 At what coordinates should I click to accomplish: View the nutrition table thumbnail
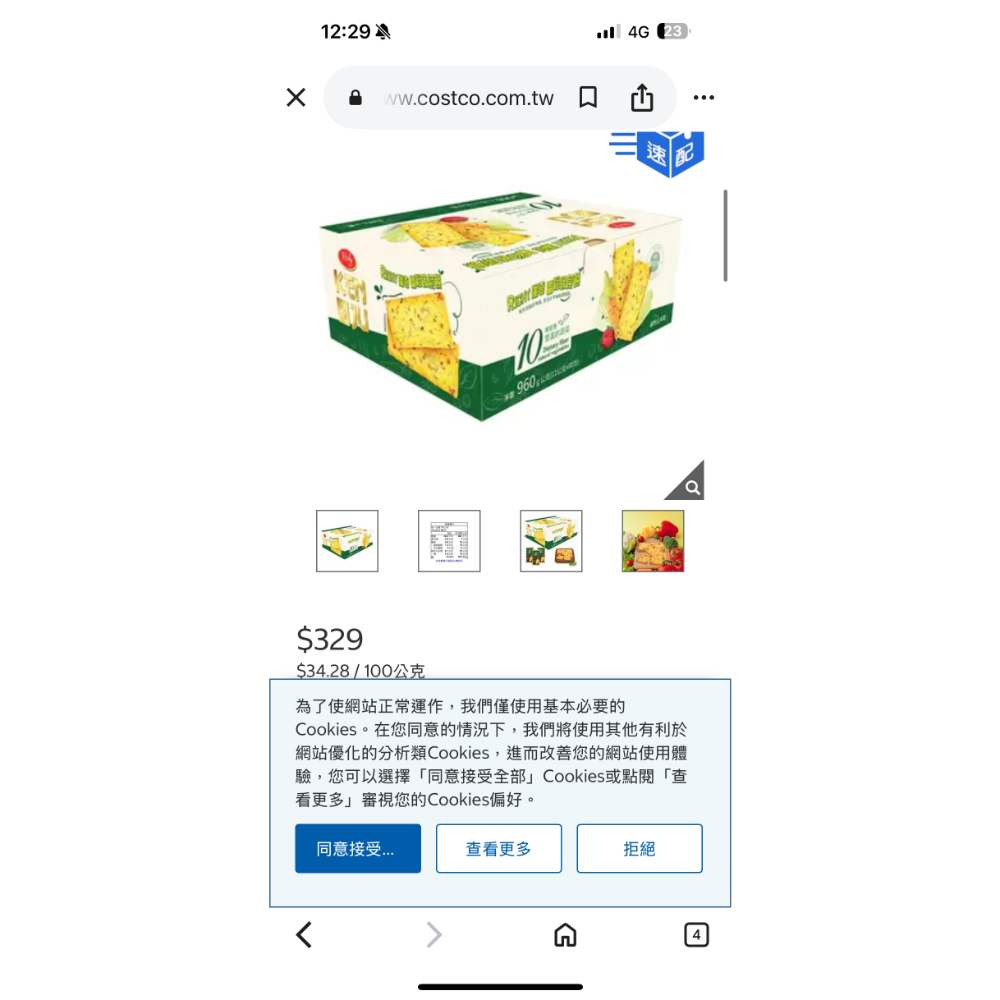[449, 541]
